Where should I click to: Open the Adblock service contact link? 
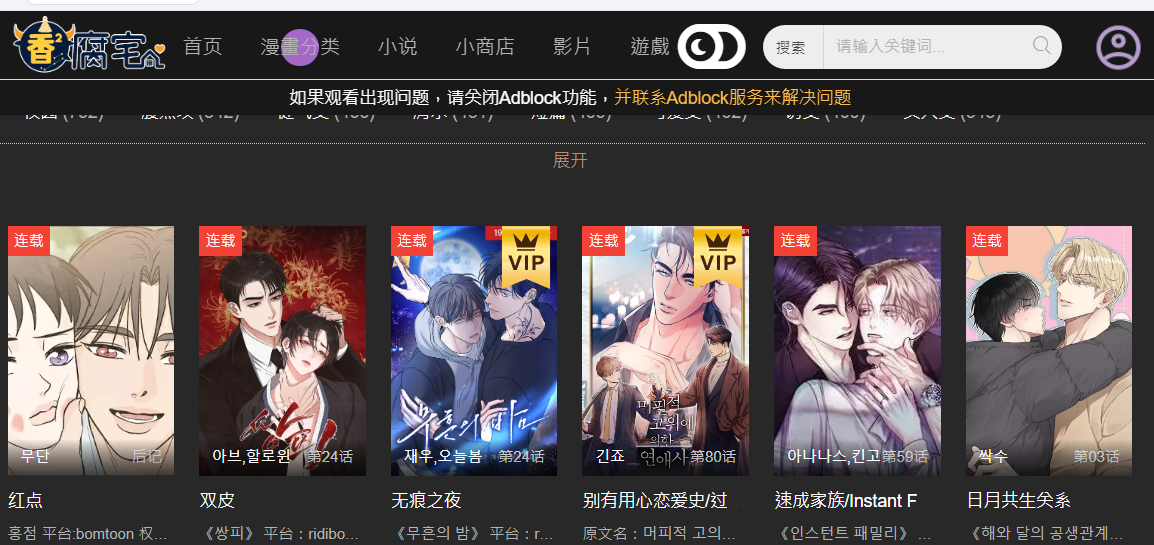pyautogui.click(x=732, y=98)
